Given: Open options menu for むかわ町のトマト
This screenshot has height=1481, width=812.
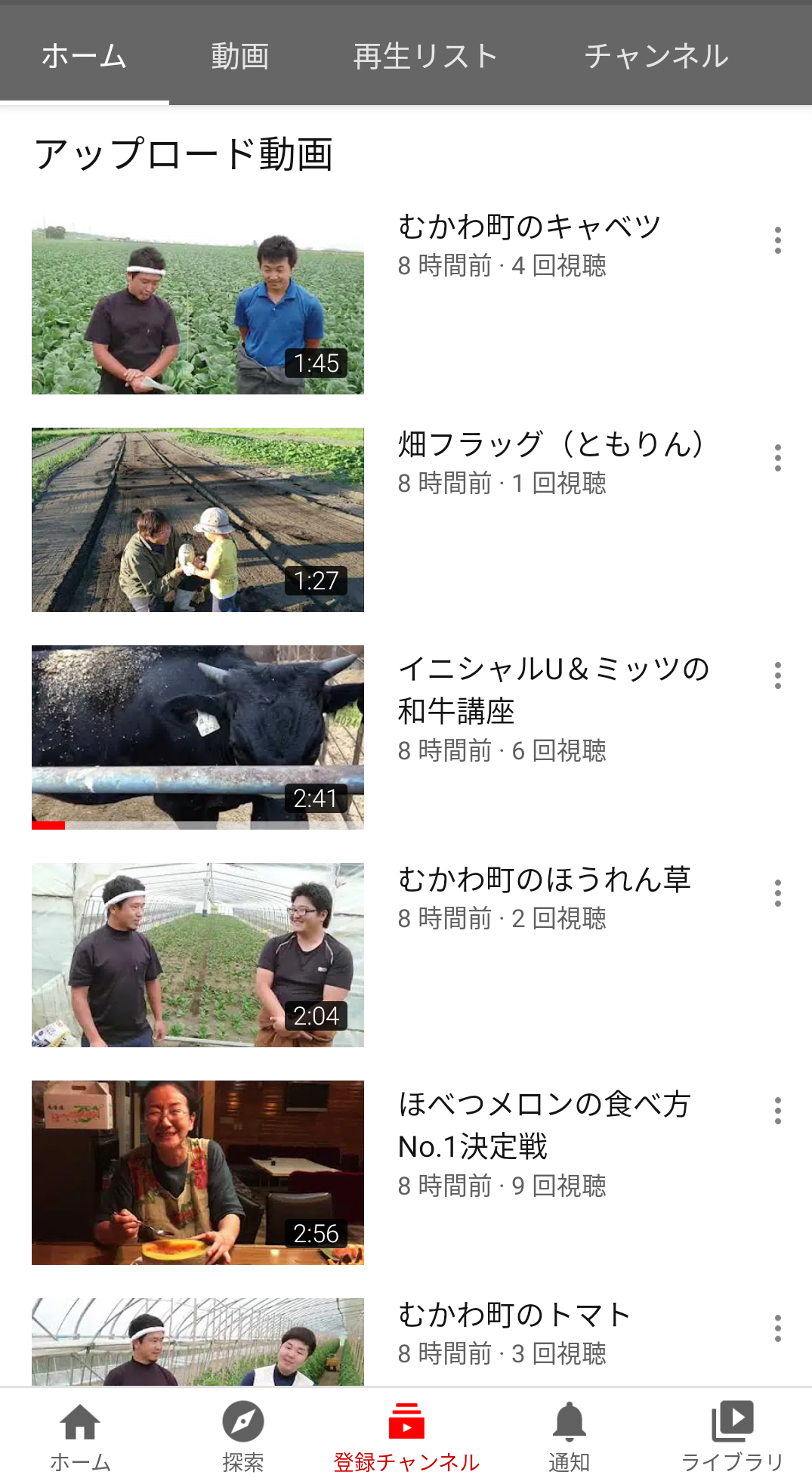Looking at the screenshot, I should click(777, 1328).
